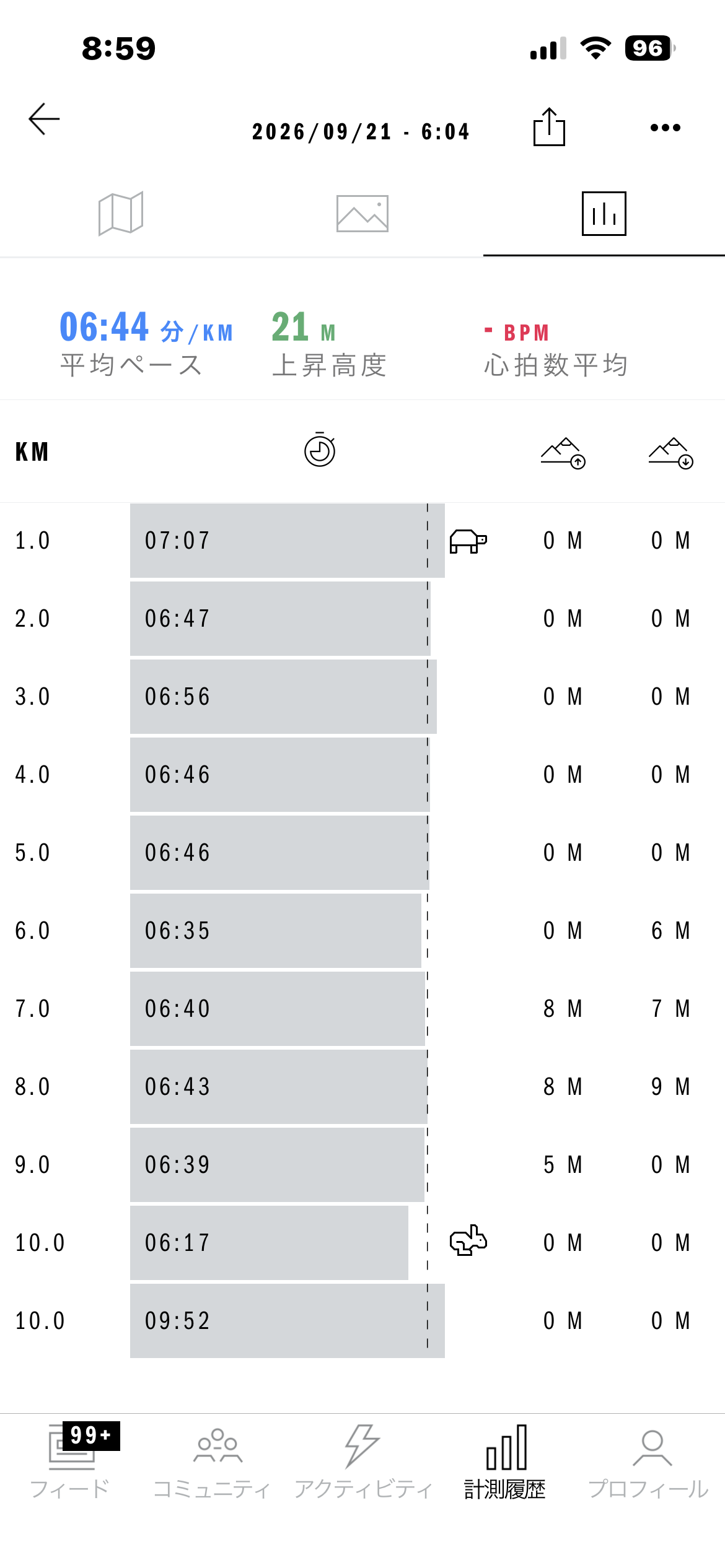Select the statistics chart tab
Viewport: 725px width, 1568px height.
pyautogui.click(x=604, y=214)
